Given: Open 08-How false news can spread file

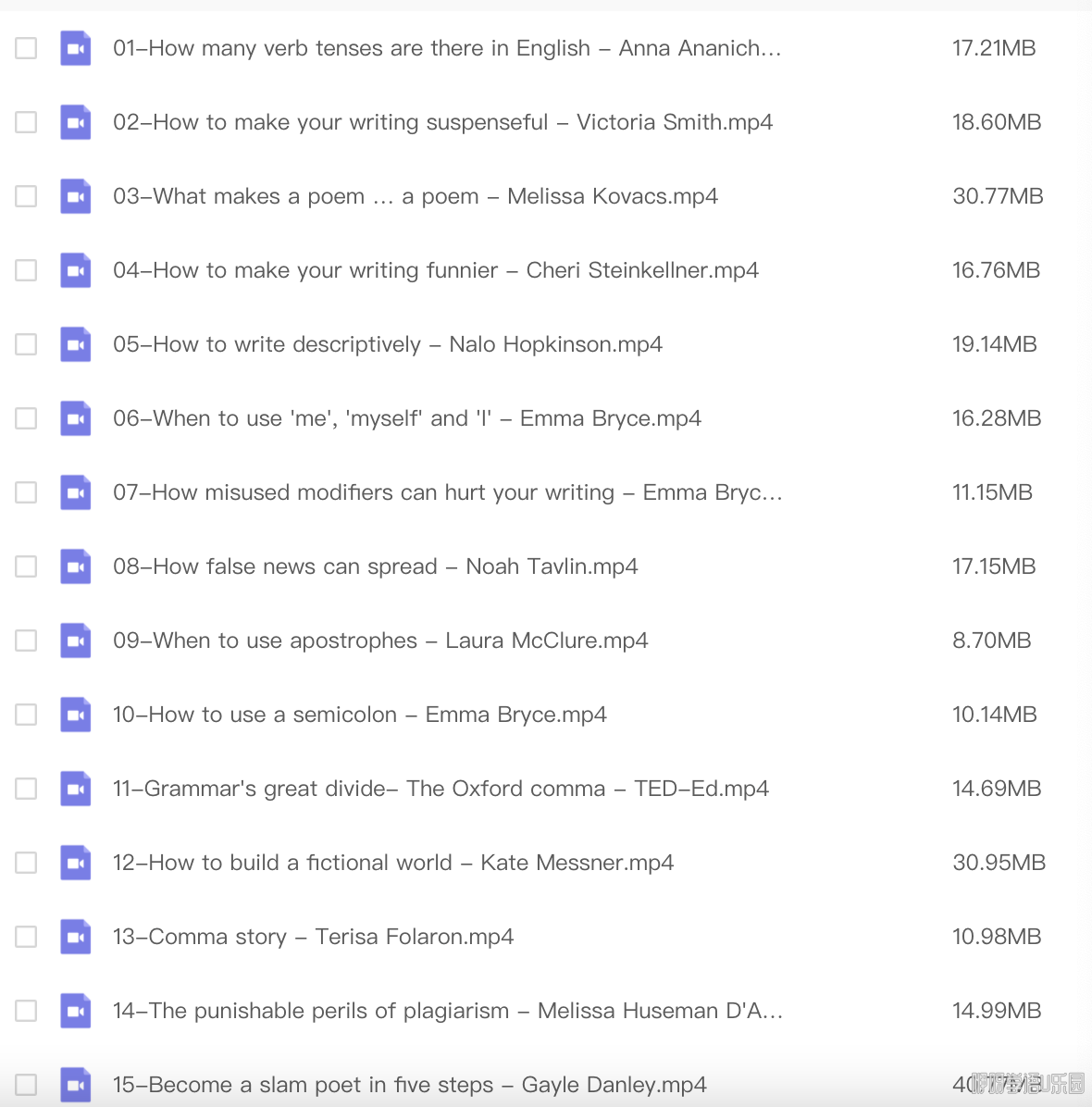Looking at the screenshot, I should click(375, 566).
